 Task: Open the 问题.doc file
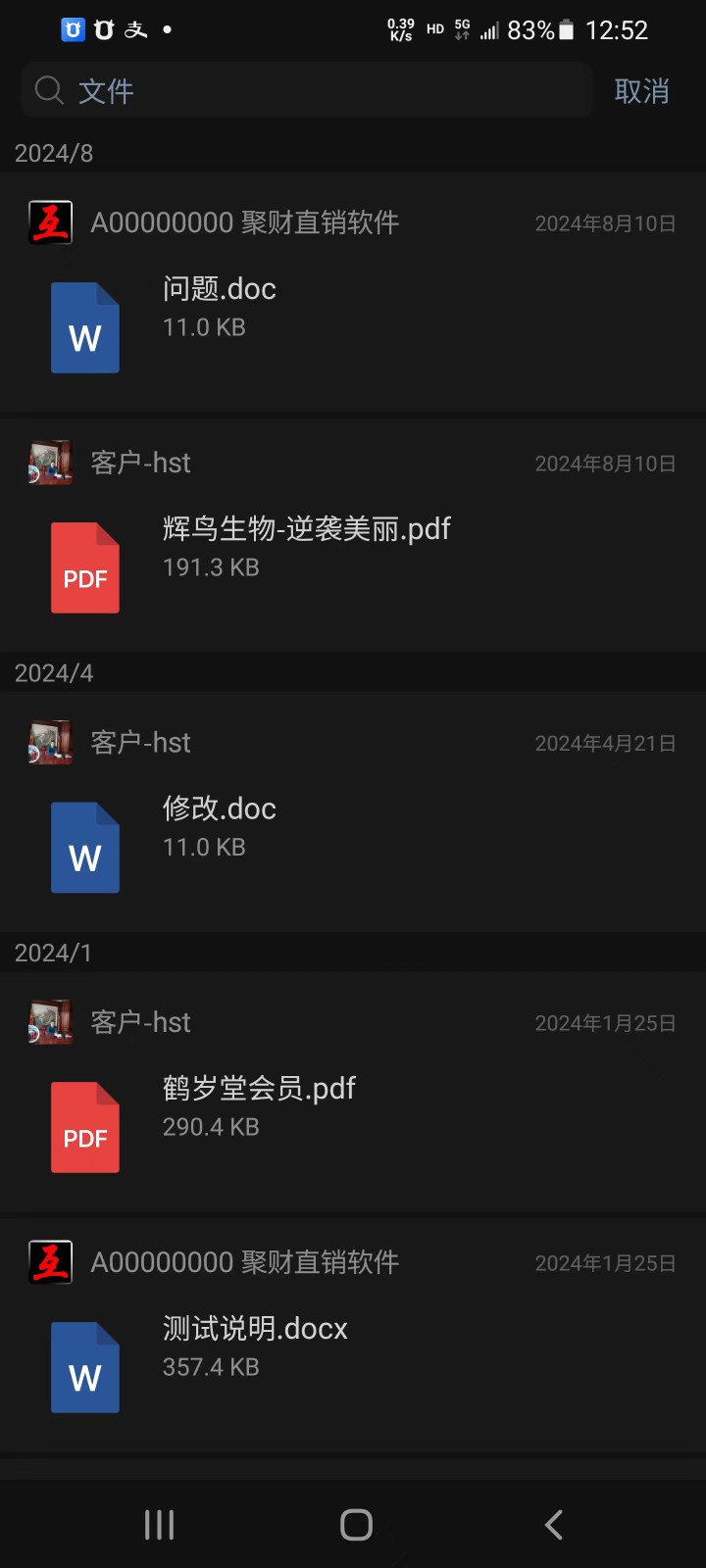[220, 307]
